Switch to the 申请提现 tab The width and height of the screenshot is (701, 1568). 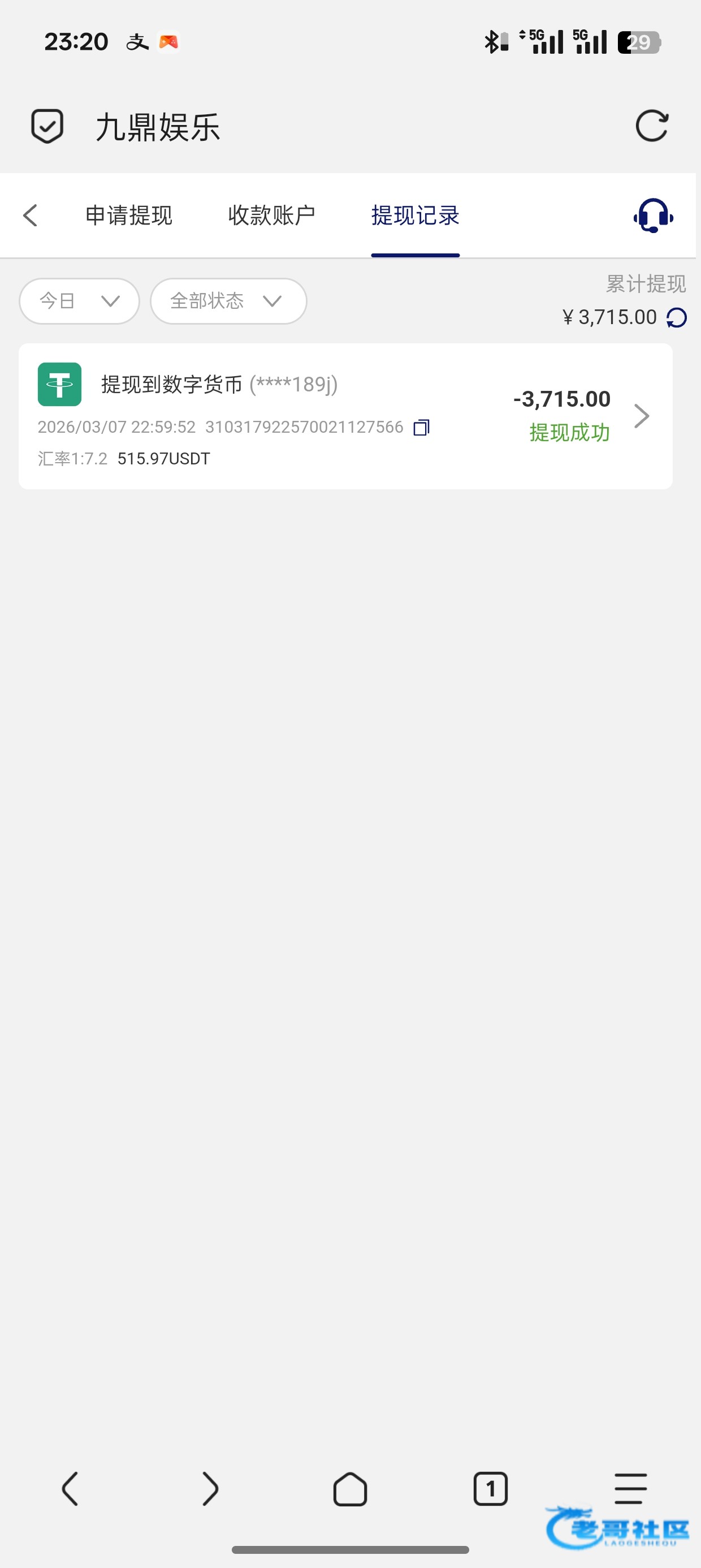point(128,216)
